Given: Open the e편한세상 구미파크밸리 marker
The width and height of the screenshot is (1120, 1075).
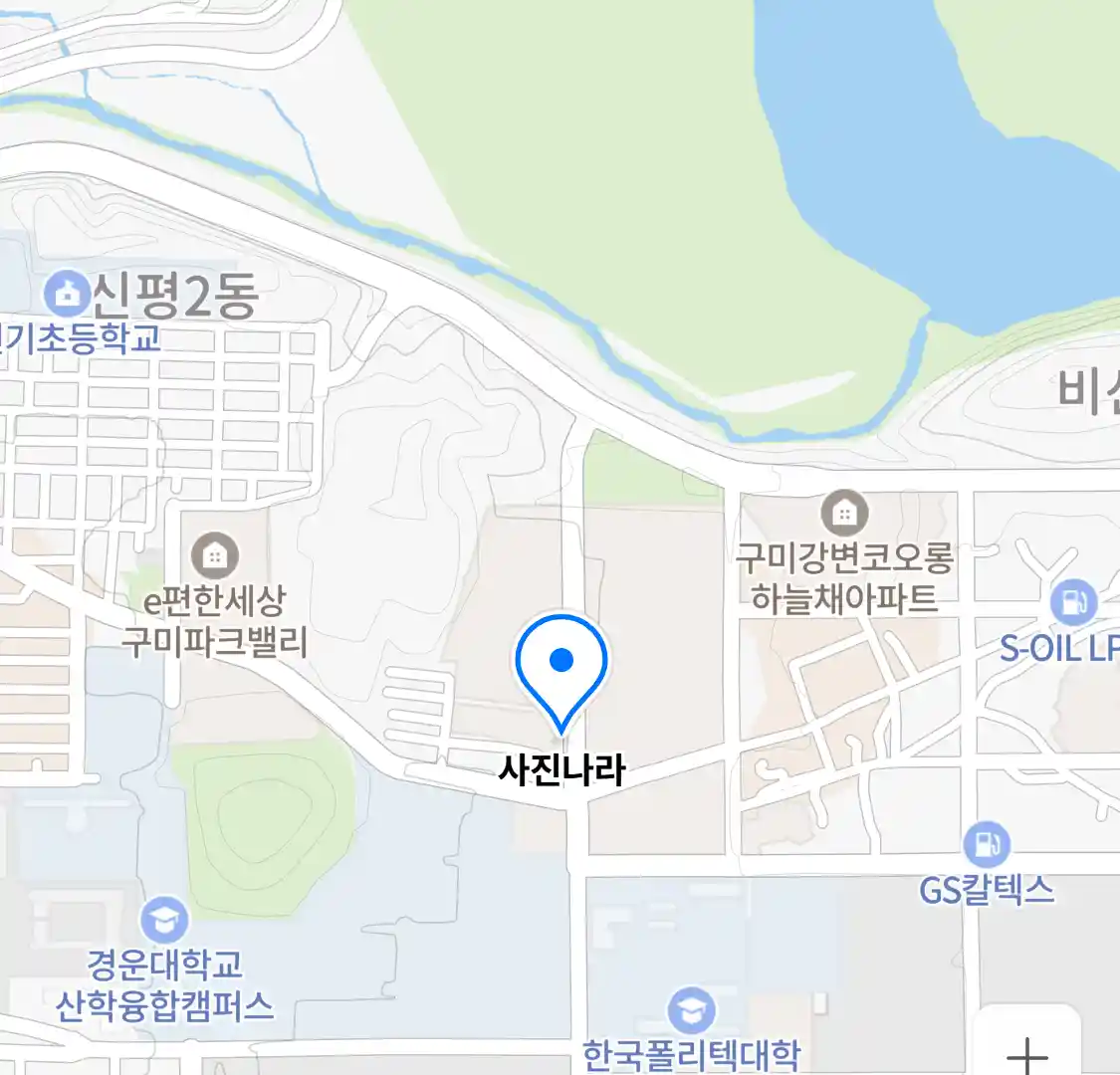Looking at the screenshot, I should click(214, 555).
